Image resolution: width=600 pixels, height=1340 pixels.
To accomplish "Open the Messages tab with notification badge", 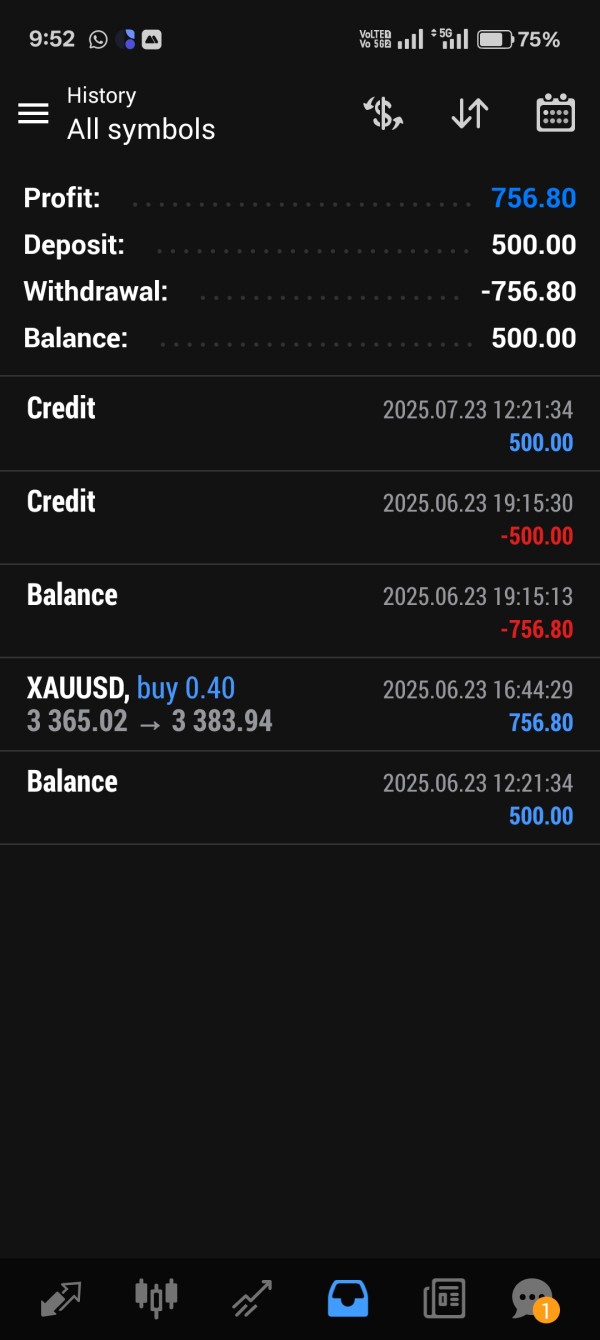I will [x=532, y=1298].
